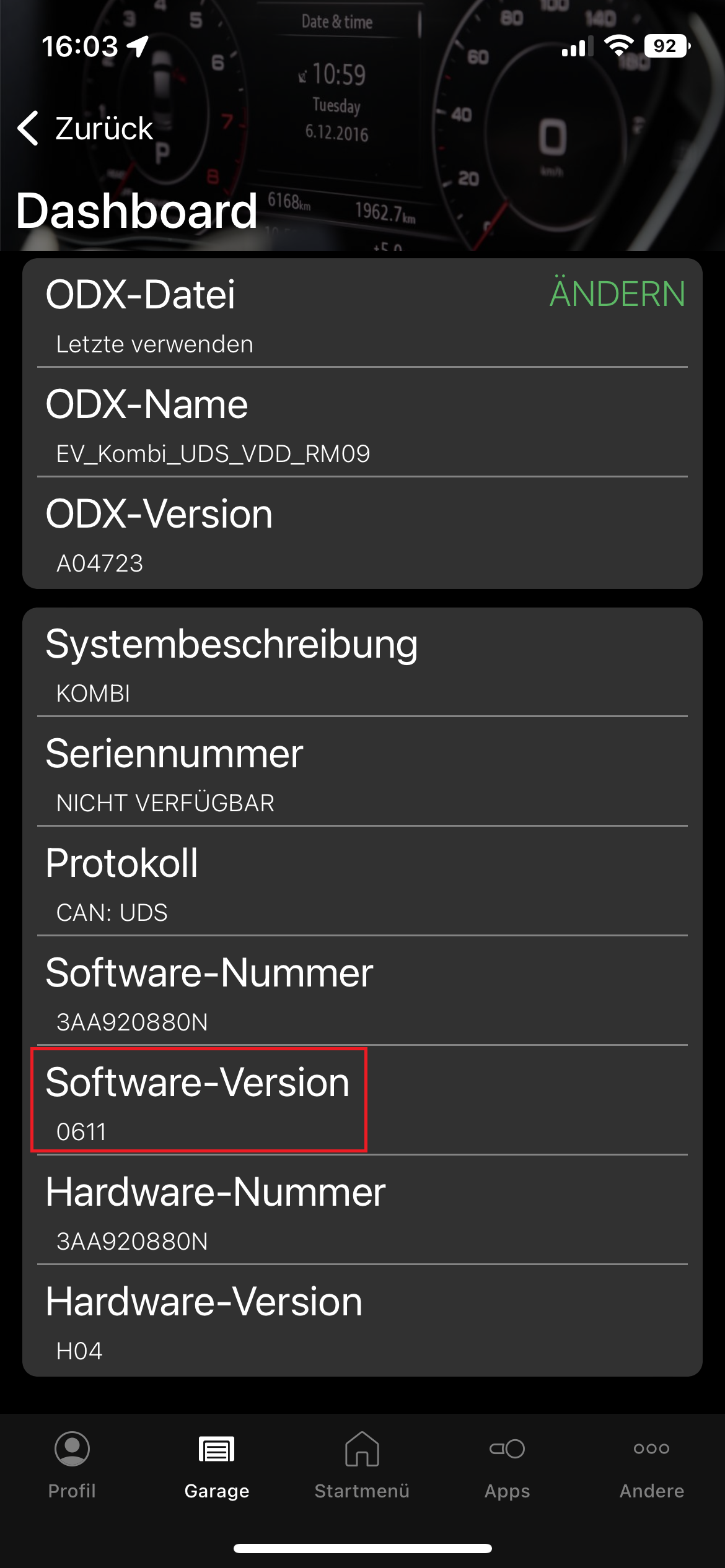Go to the Startmenü tab
Viewport: 725px width, 1568px height.
click(x=362, y=1464)
